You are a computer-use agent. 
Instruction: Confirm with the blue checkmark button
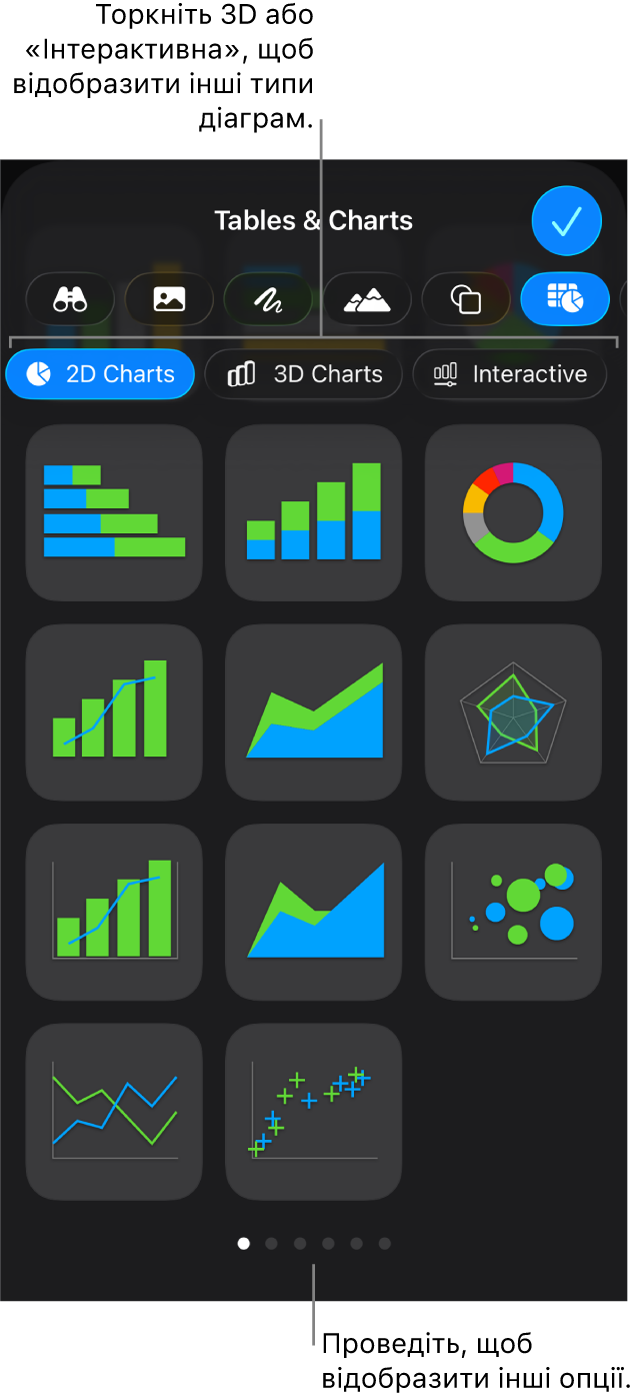[566, 221]
